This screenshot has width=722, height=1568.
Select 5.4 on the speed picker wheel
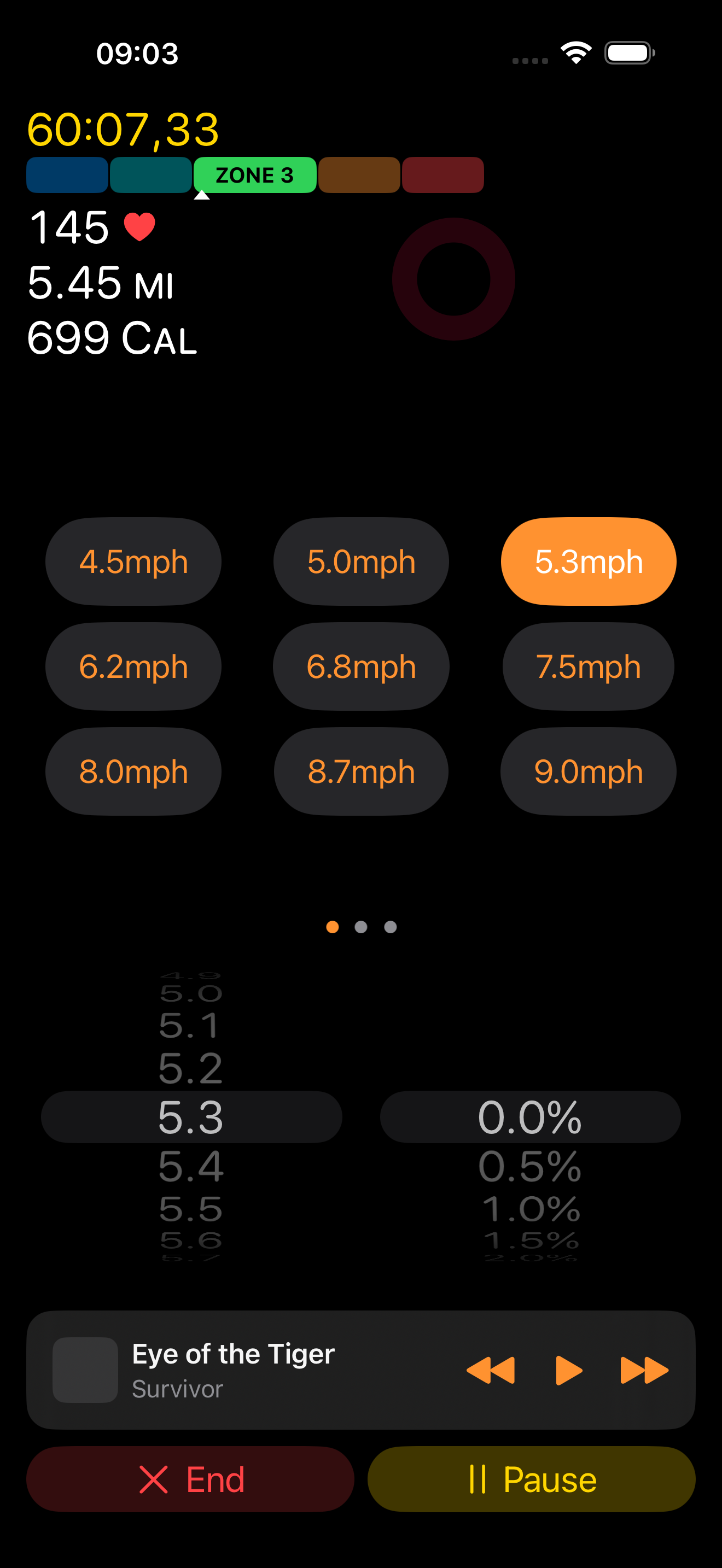click(190, 1167)
